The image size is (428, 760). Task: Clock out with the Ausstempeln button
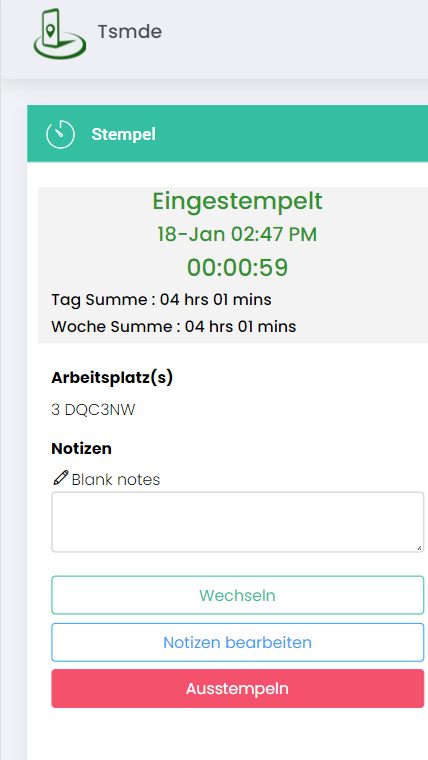238,689
